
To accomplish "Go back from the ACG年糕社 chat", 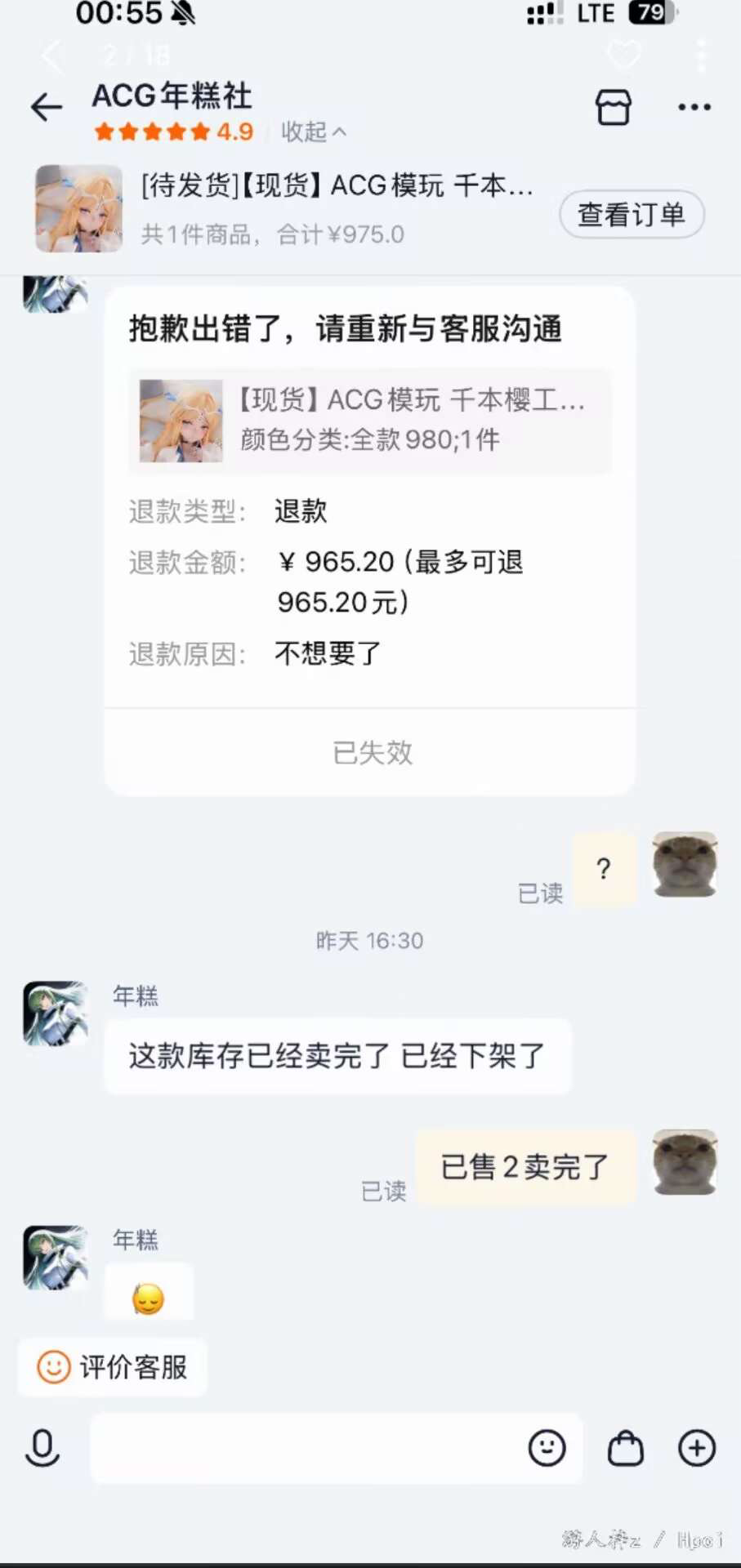I will click(47, 107).
